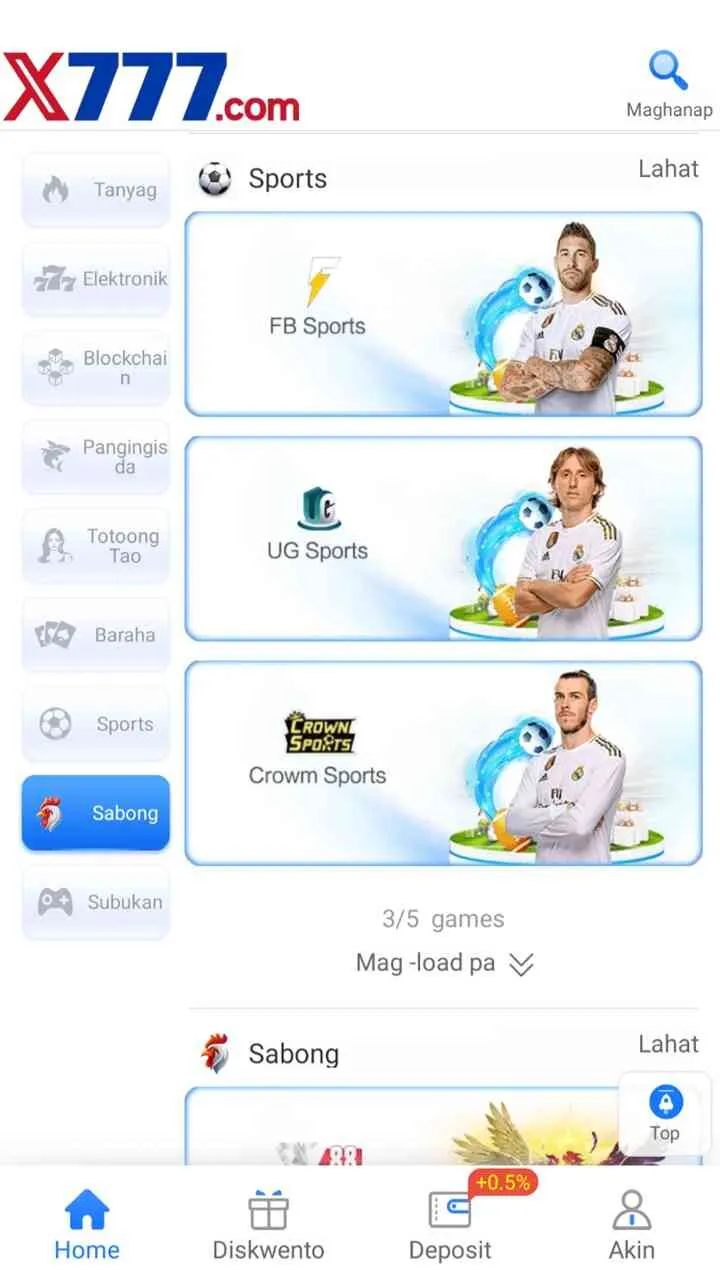Open the Subukan category
The image size is (720, 1280).
(x=96, y=902)
